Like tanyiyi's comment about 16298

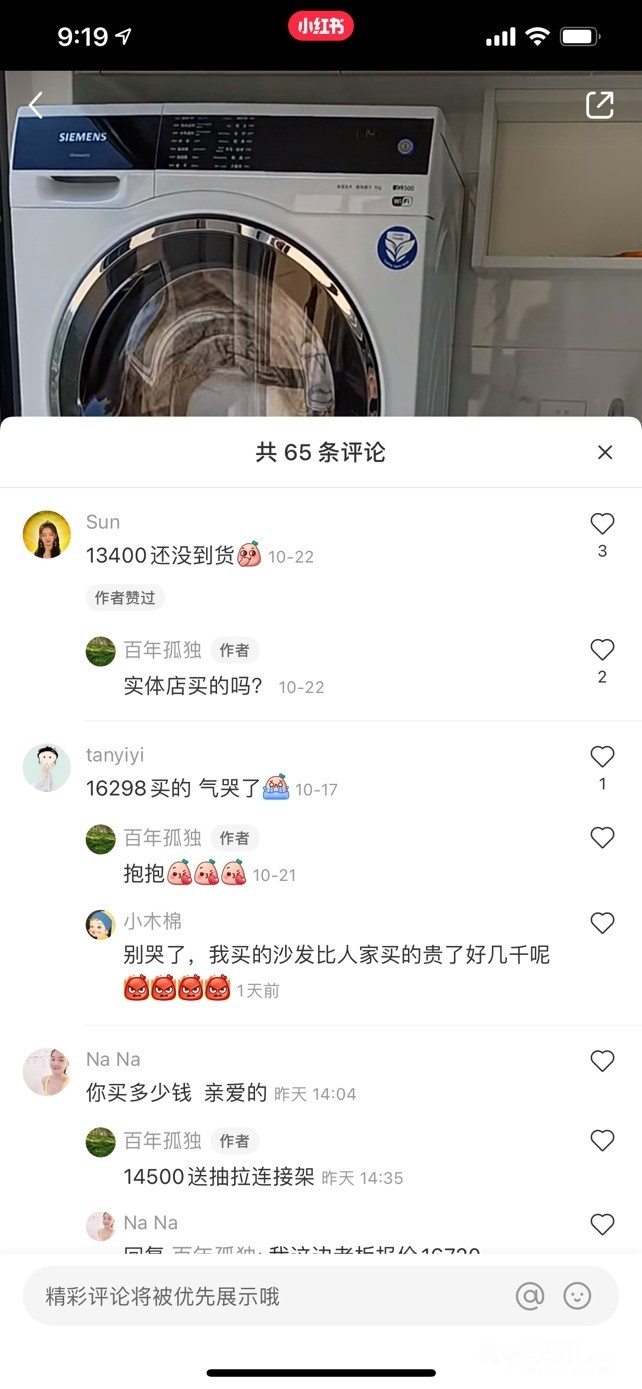click(602, 757)
